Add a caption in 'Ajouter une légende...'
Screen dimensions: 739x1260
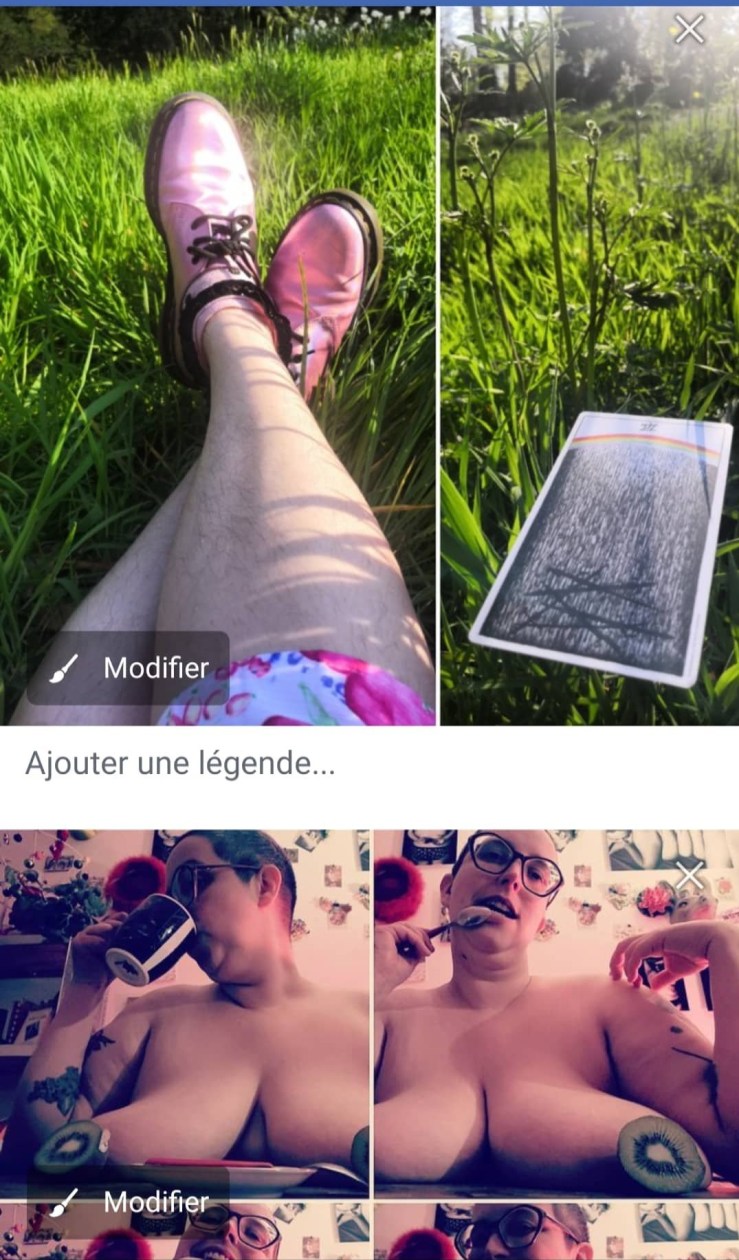[180, 765]
